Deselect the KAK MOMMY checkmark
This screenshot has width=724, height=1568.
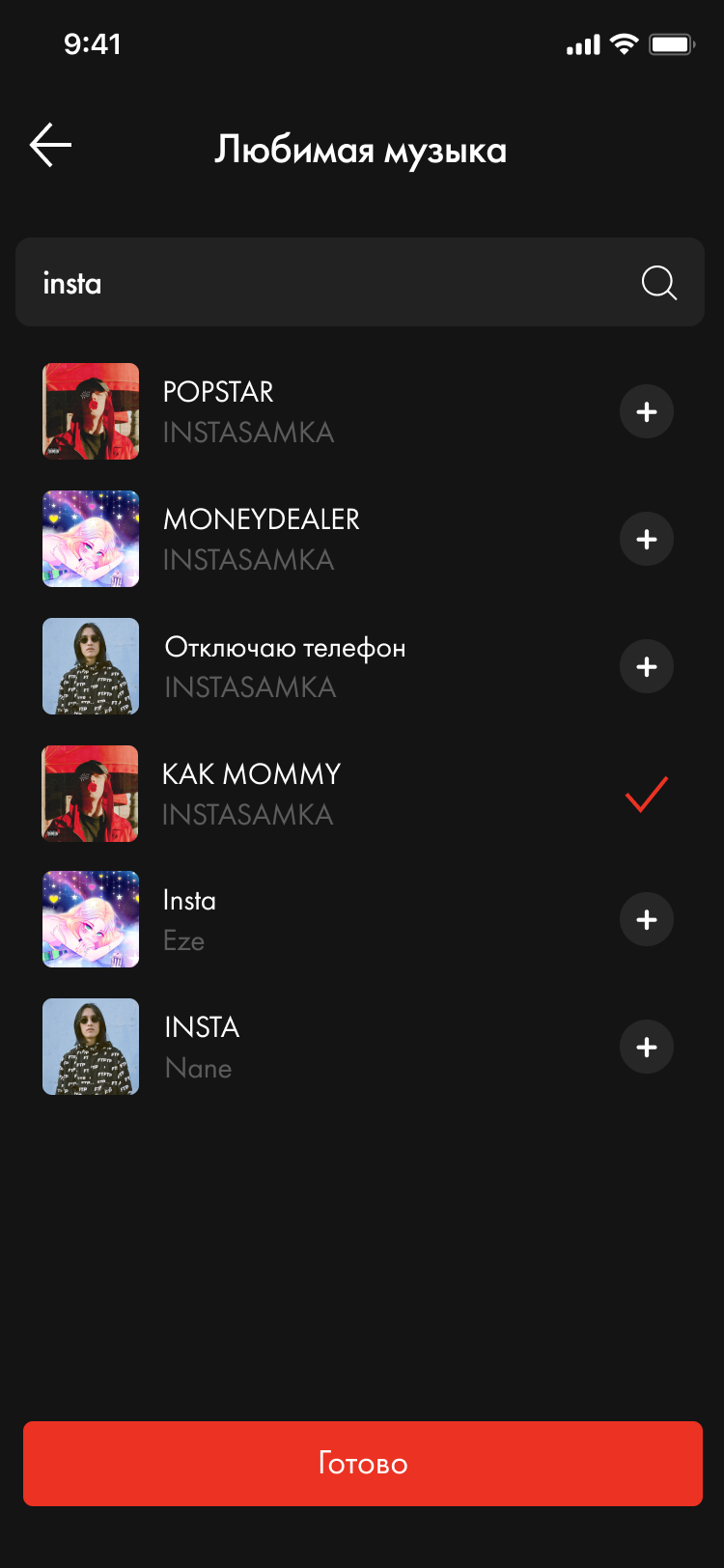646,795
